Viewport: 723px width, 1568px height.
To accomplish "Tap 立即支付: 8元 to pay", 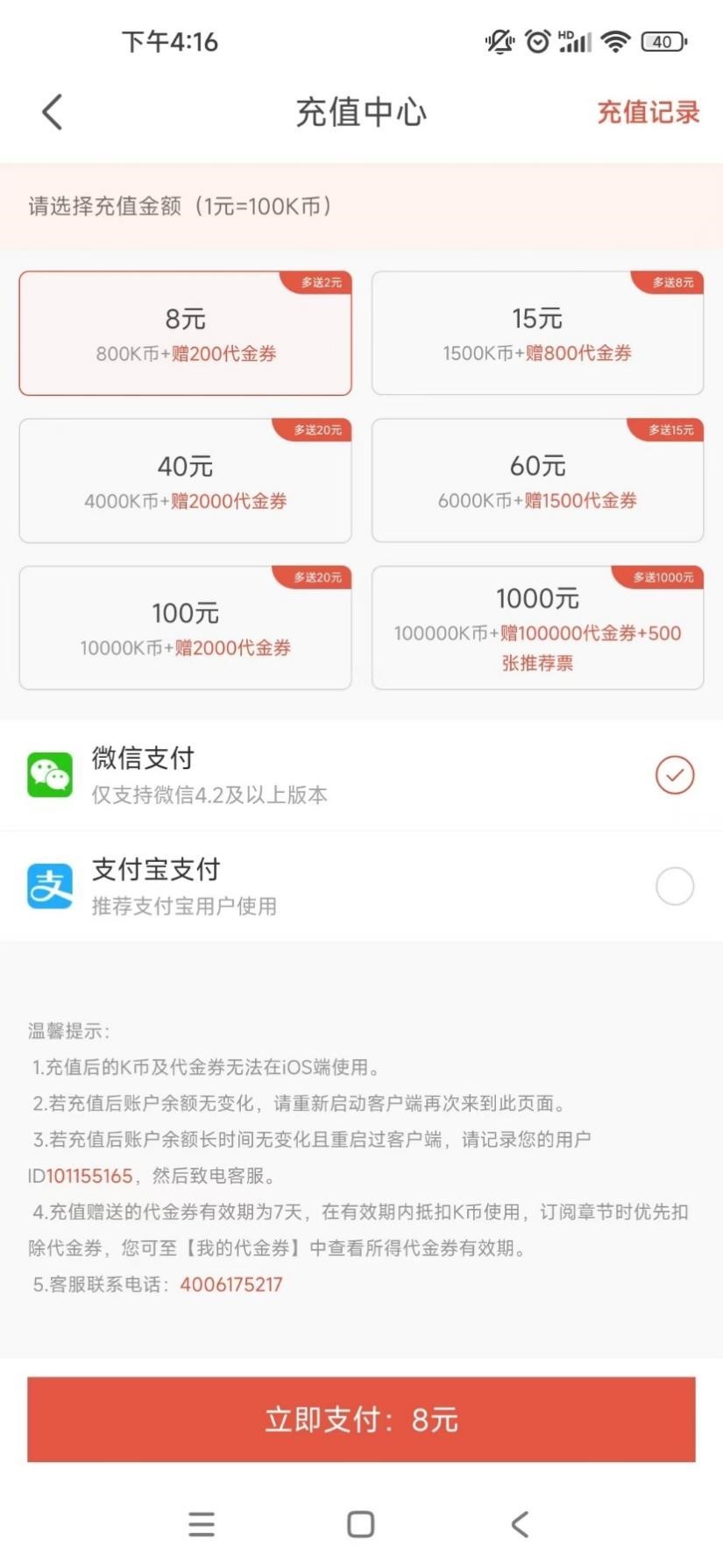I will pos(361,1419).
